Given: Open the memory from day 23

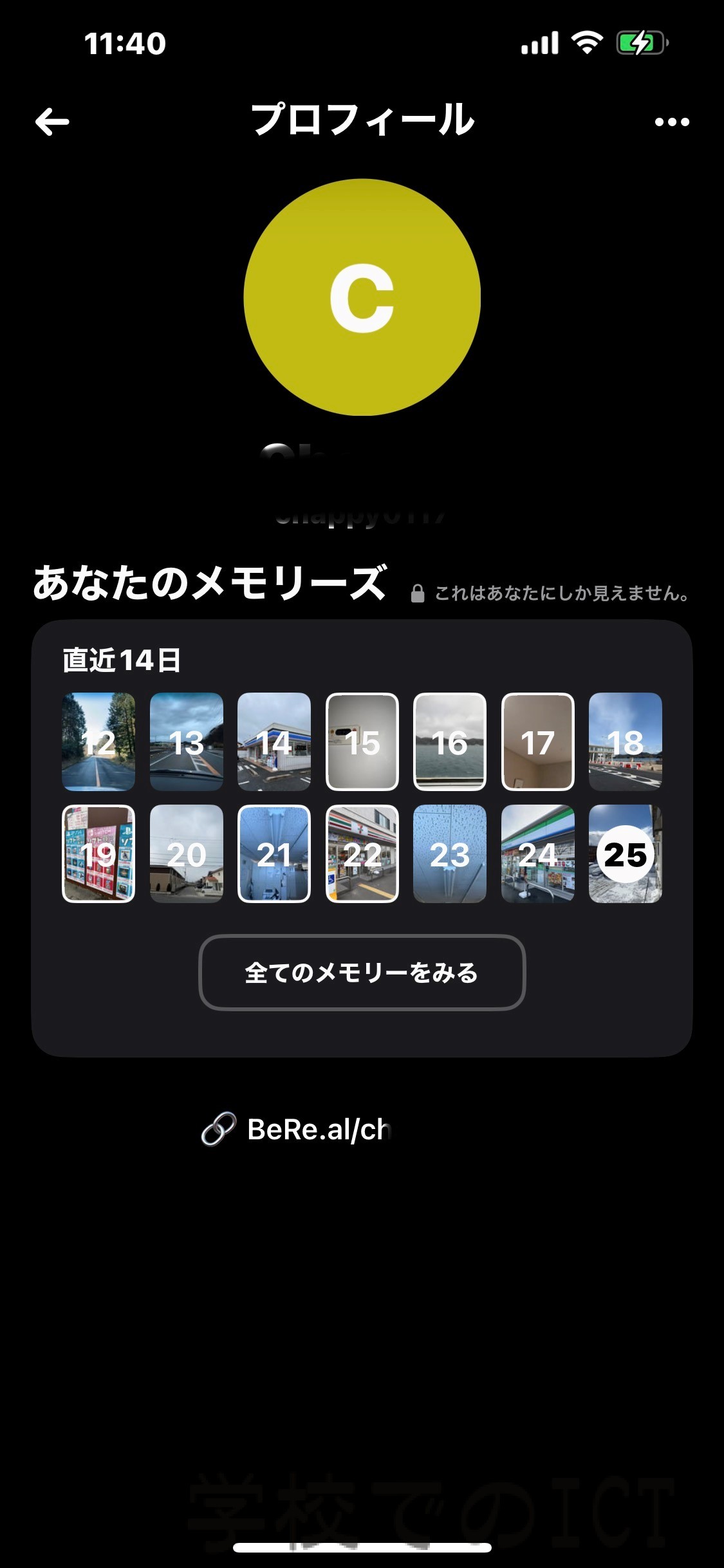Looking at the screenshot, I should 450,854.
